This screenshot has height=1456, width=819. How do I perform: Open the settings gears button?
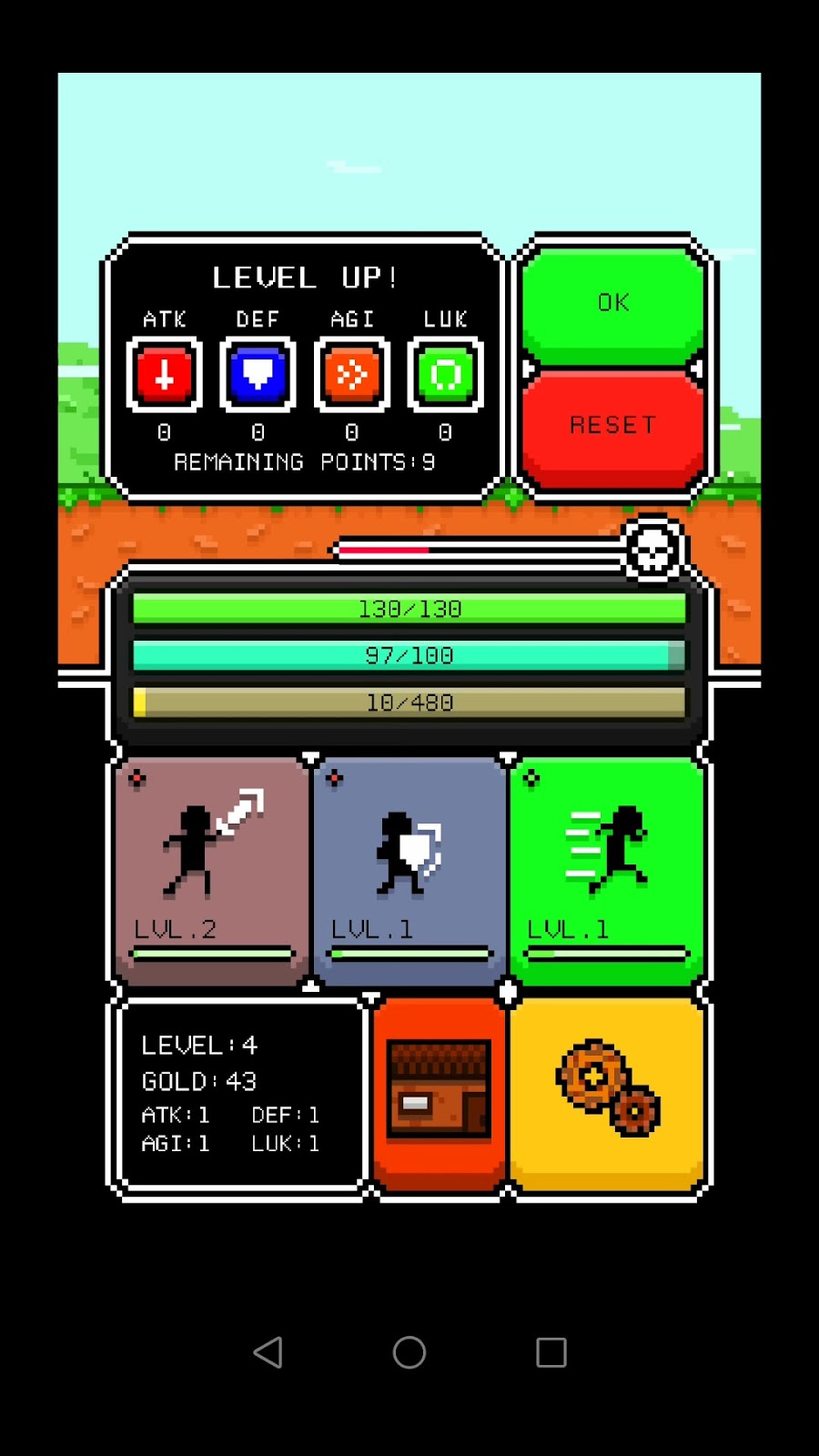point(607,1092)
